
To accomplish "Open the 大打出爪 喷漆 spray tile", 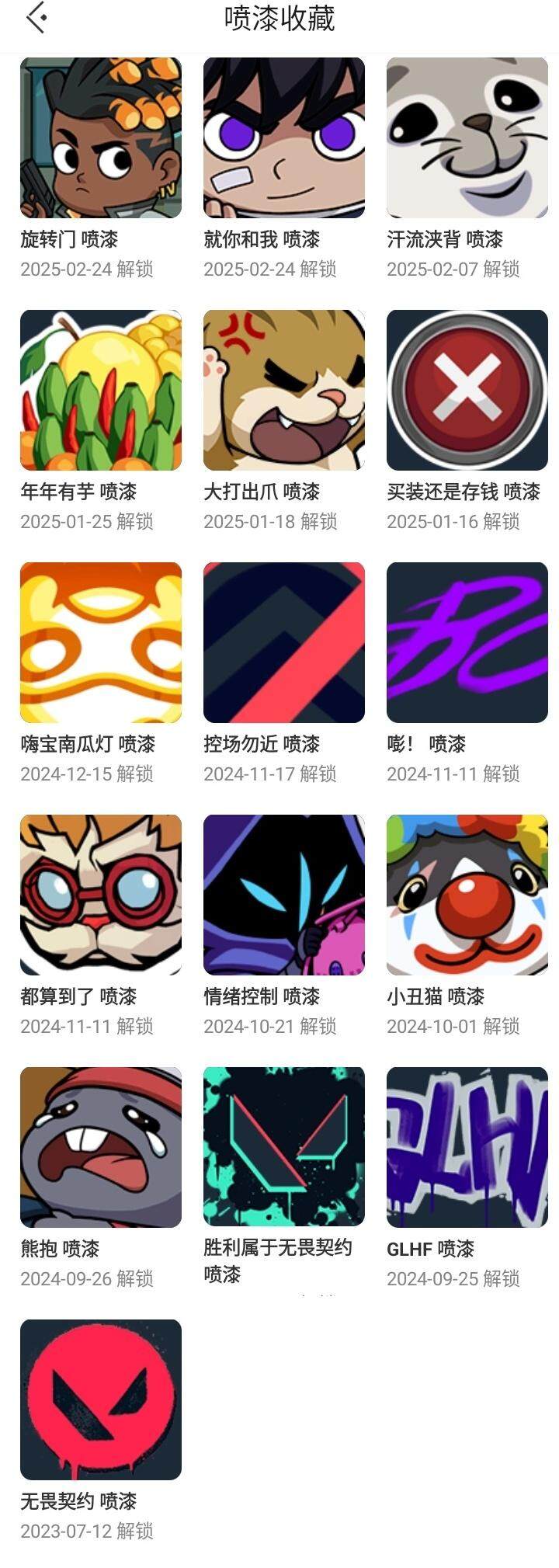I will click(x=284, y=390).
